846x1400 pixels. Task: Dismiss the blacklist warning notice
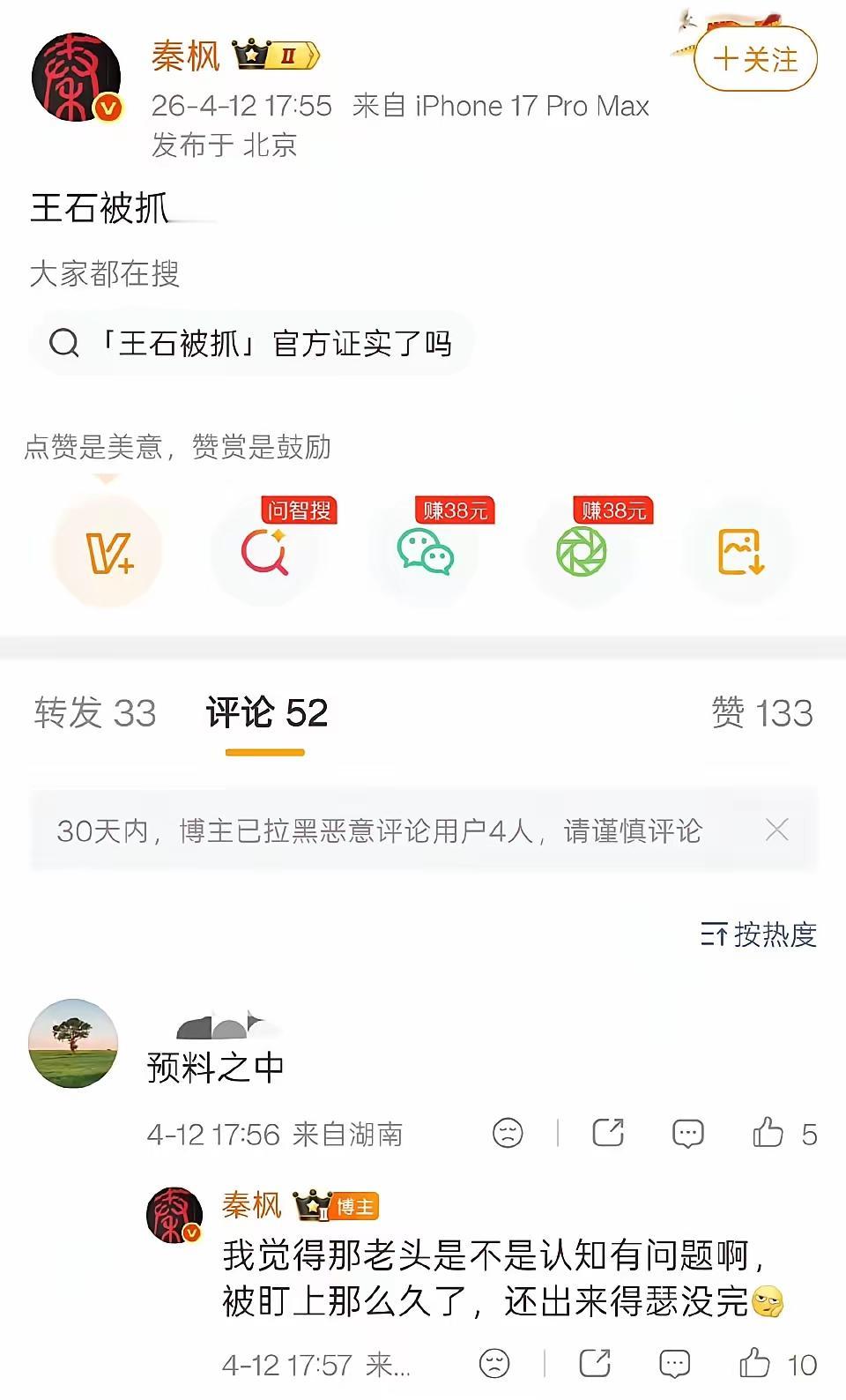click(776, 830)
